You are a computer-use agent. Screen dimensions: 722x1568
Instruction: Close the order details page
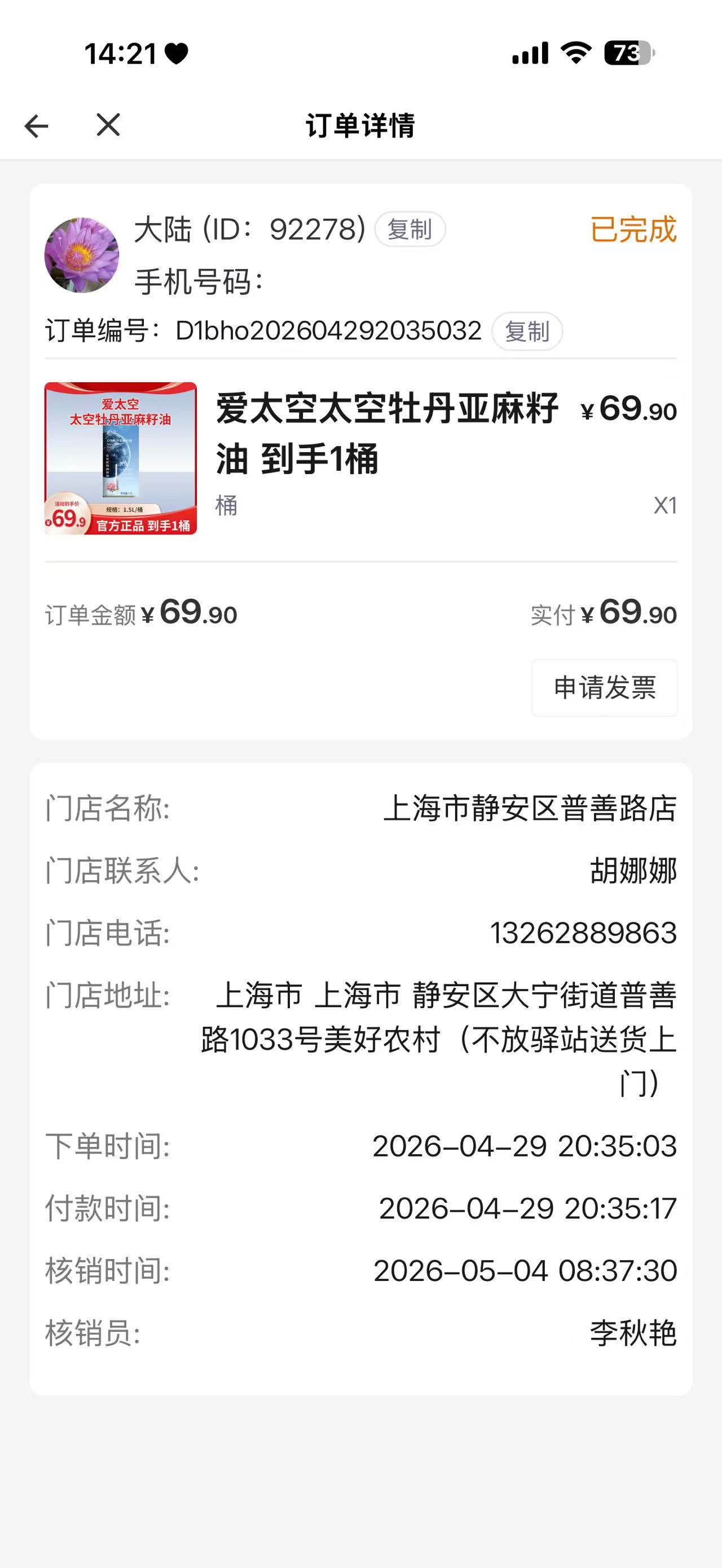tap(108, 125)
